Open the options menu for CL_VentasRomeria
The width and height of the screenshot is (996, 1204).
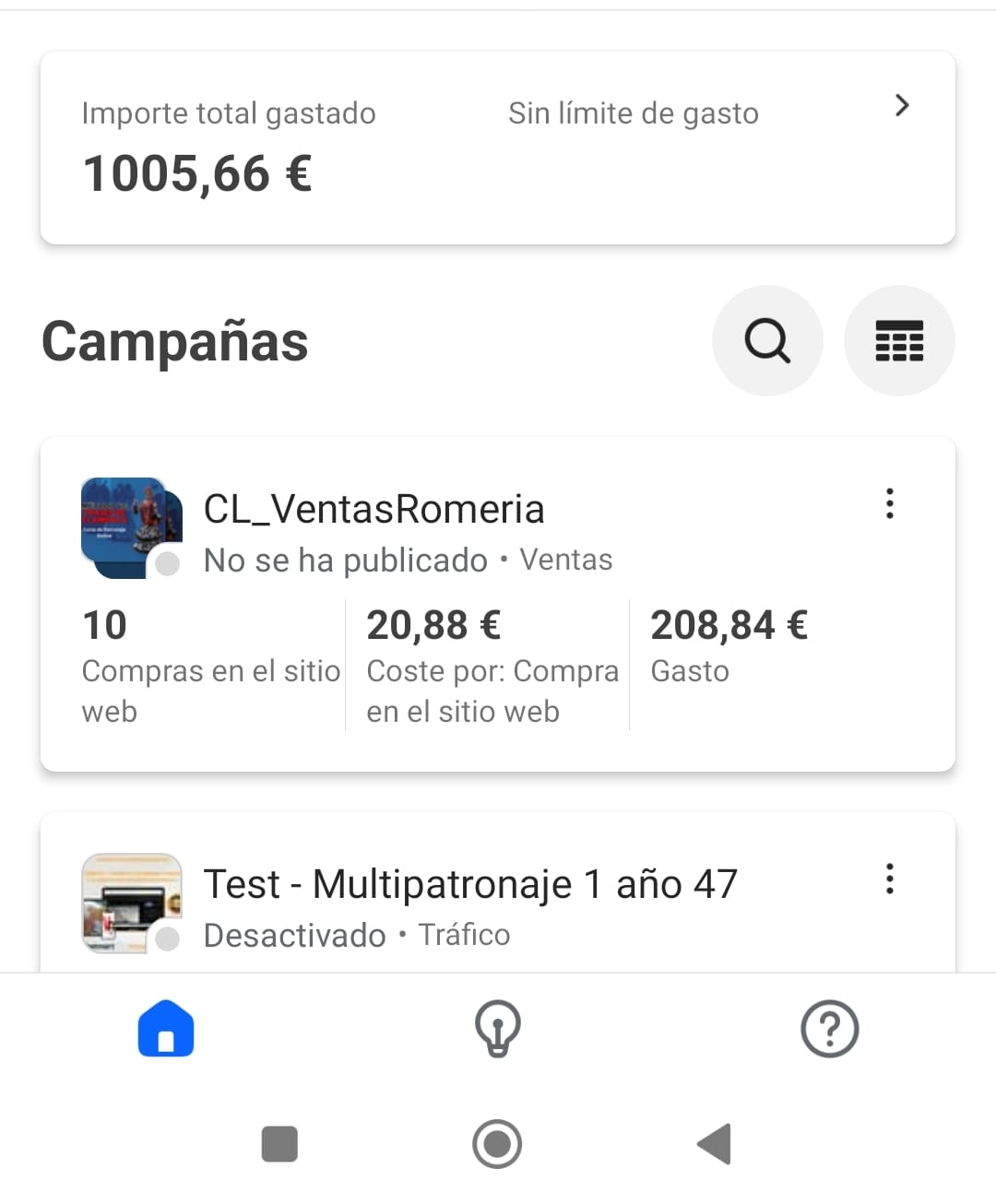889,503
